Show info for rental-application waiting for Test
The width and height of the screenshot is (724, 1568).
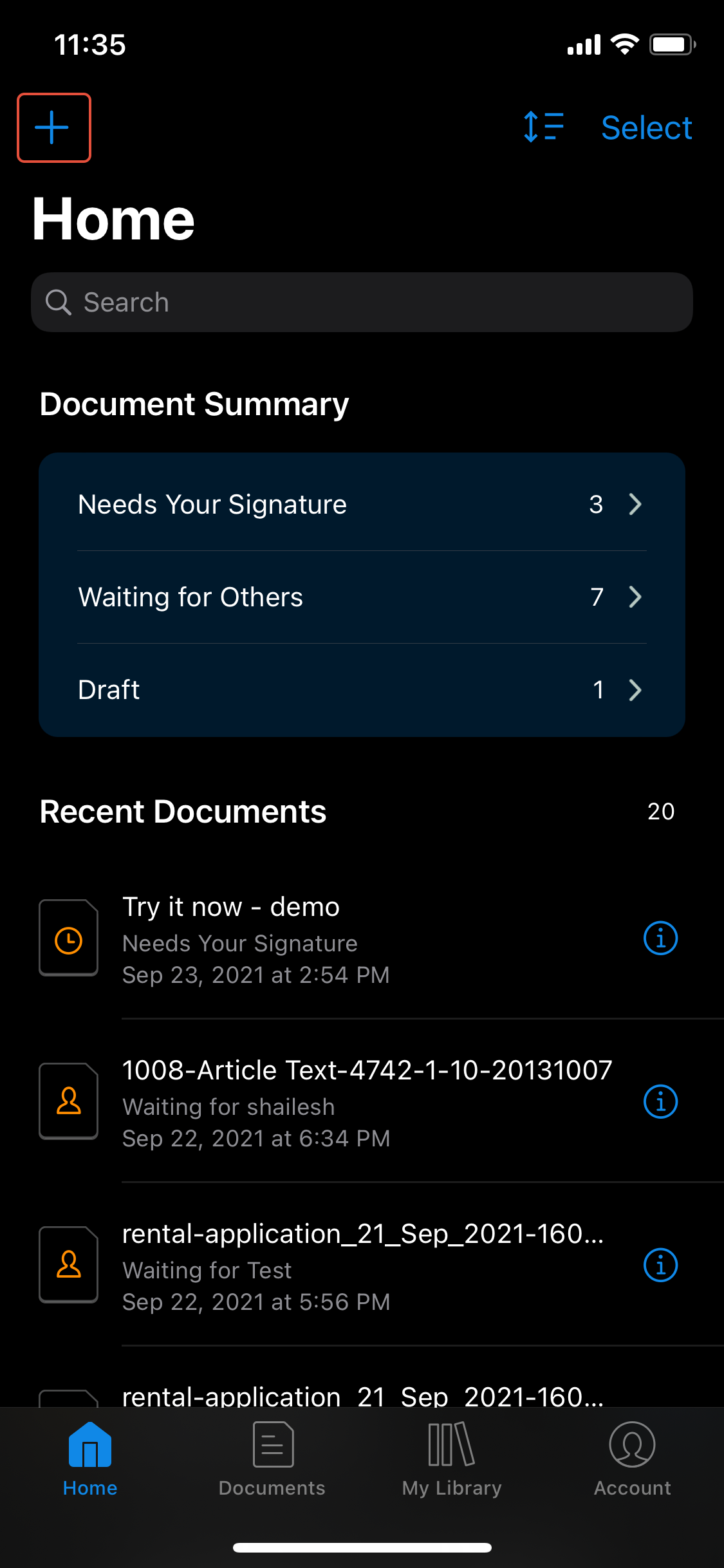coord(660,1265)
